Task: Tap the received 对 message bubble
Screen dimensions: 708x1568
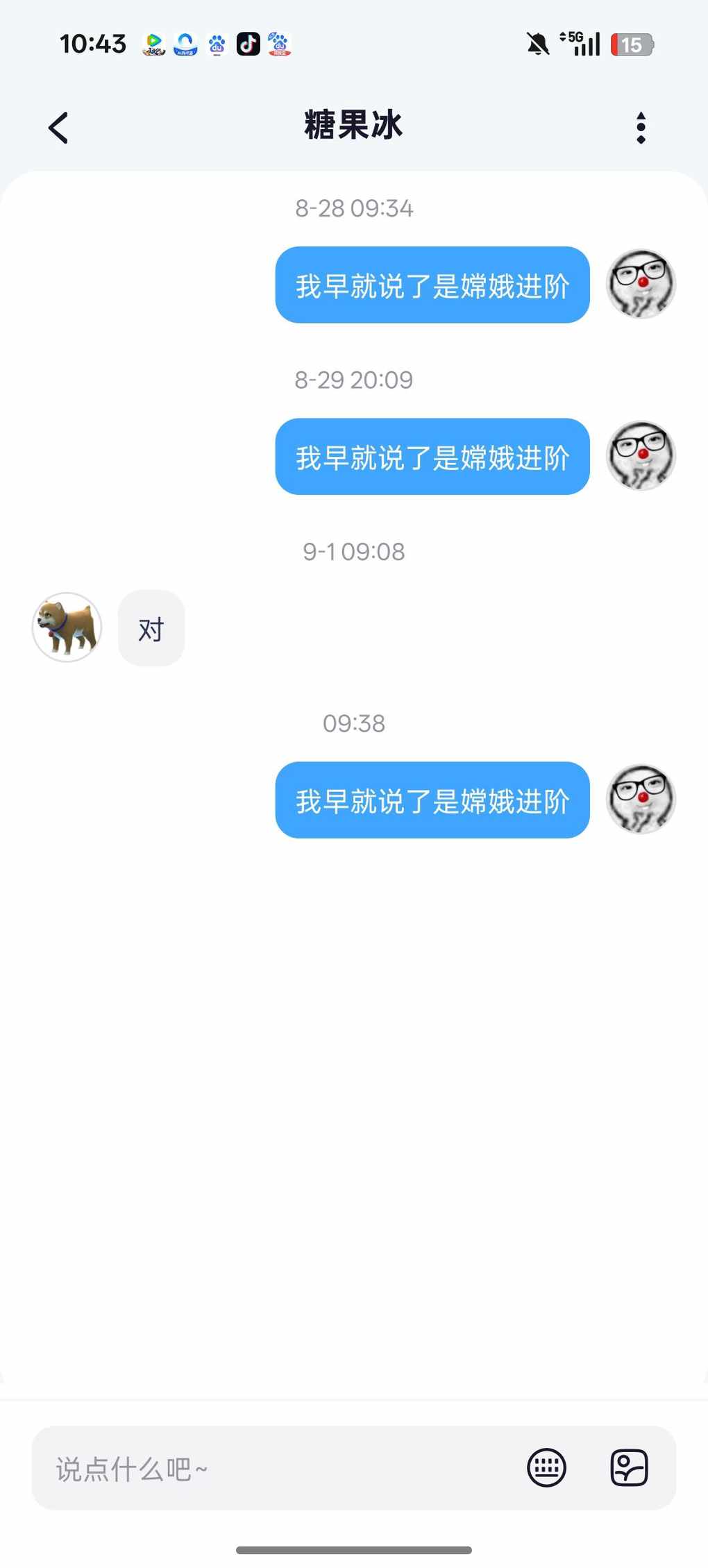Action: tap(151, 629)
